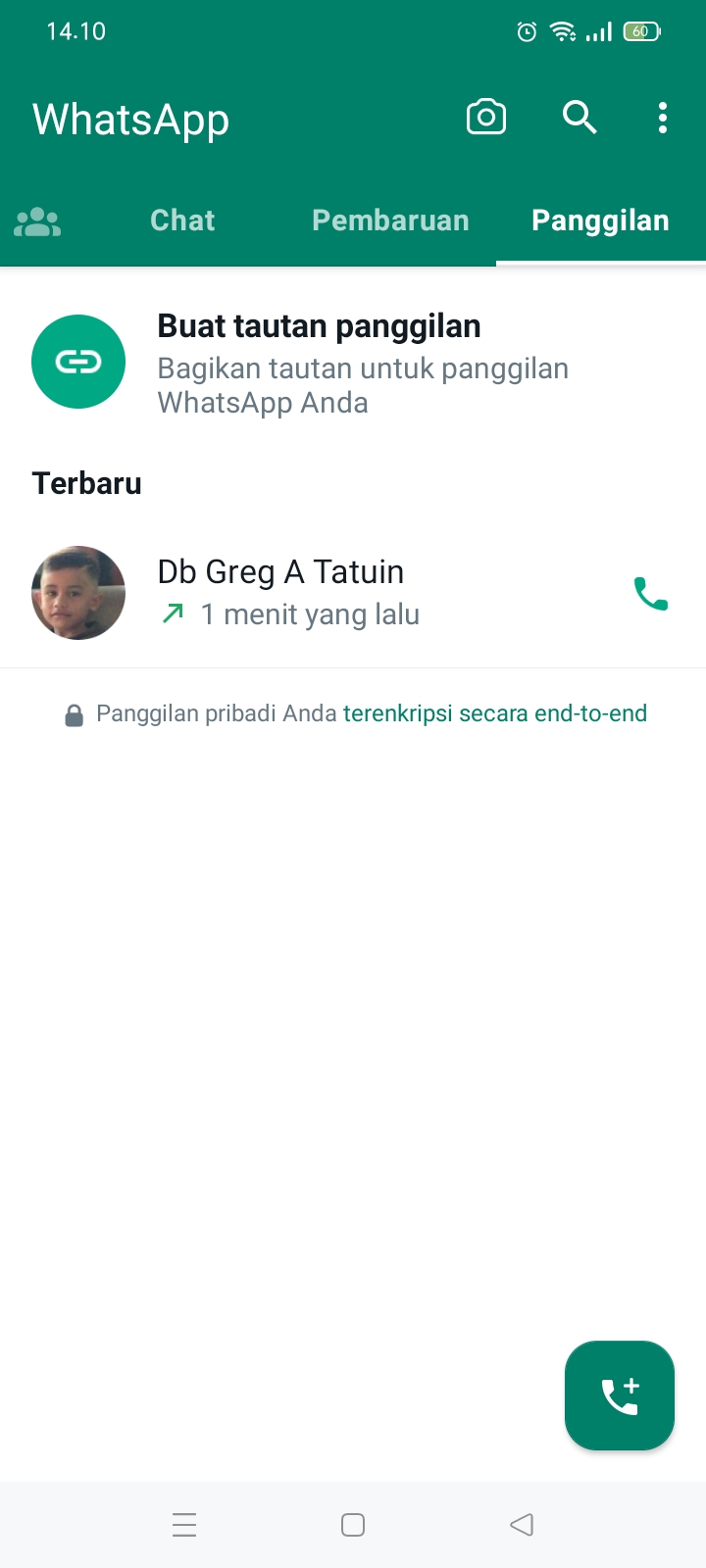Call Db Greg A Tatuin with the phone icon
706x1568 pixels.
(x=650, y=594)
